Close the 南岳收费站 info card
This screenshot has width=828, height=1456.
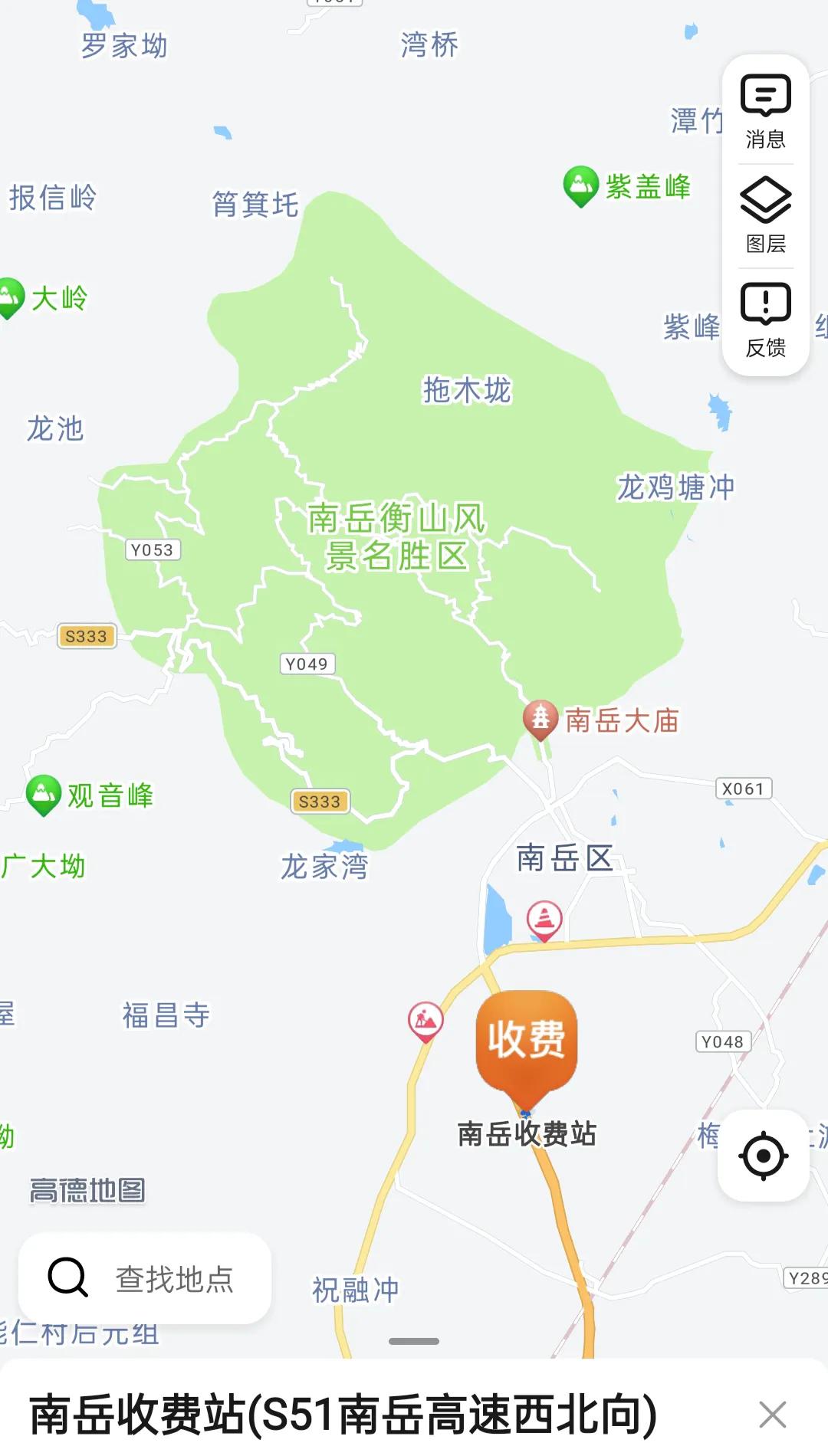point(772,1415)
